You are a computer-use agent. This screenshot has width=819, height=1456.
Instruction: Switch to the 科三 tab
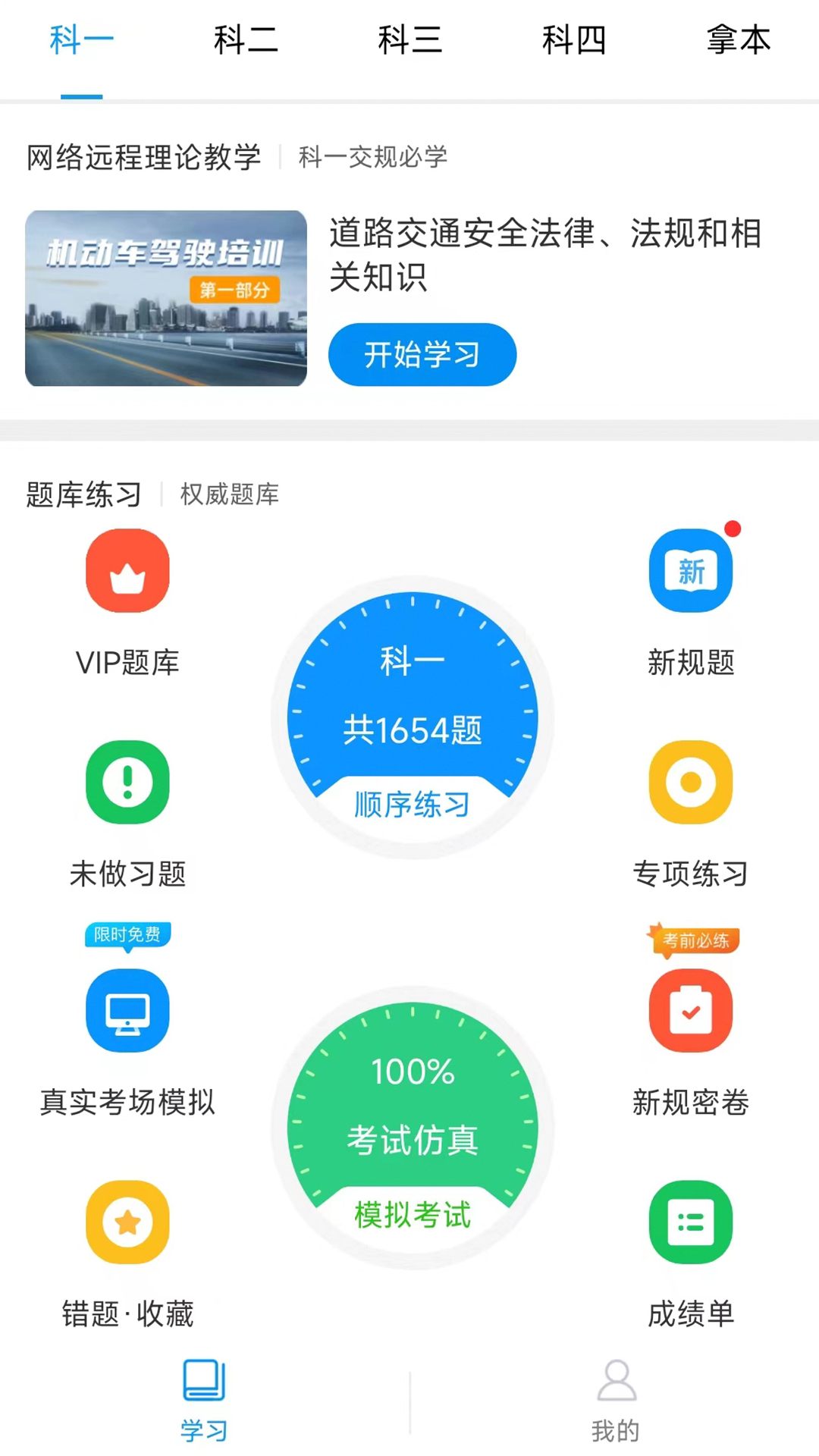pyautogui.click(x=410, y=41)
